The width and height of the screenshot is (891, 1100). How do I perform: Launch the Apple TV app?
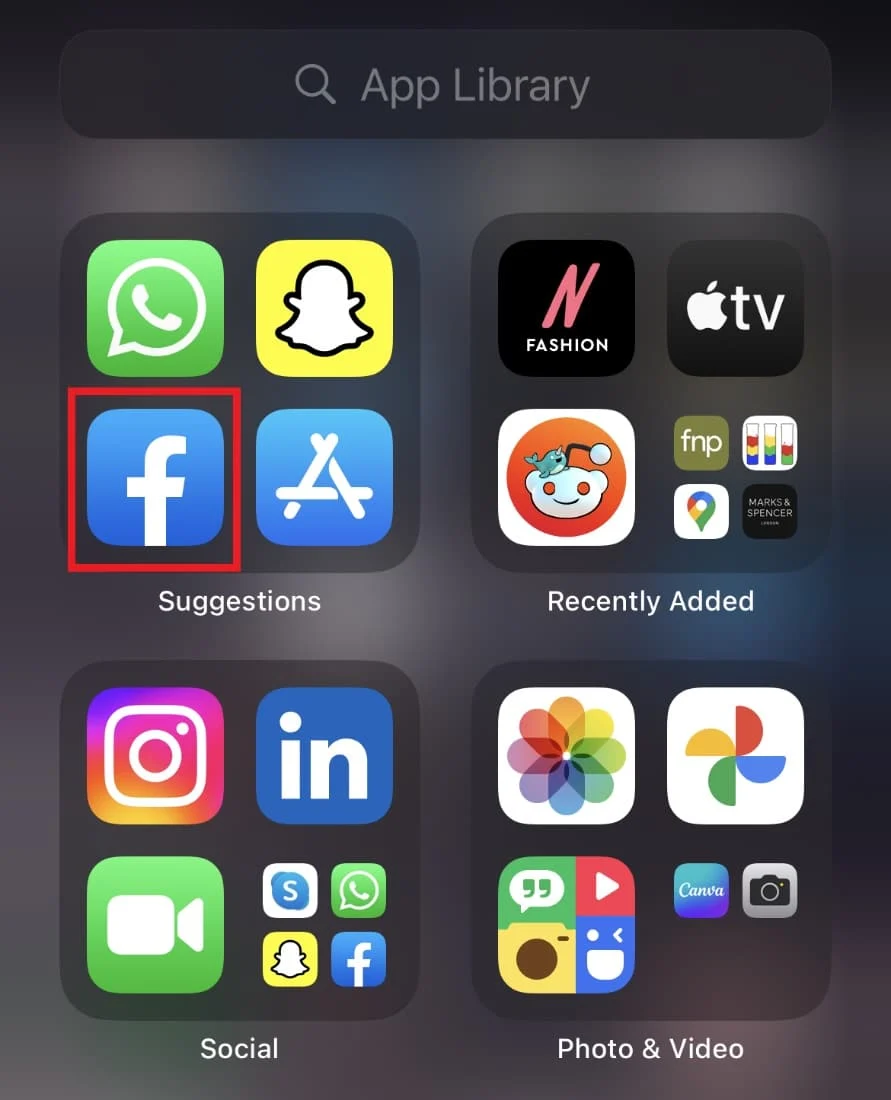click(735, 308)
